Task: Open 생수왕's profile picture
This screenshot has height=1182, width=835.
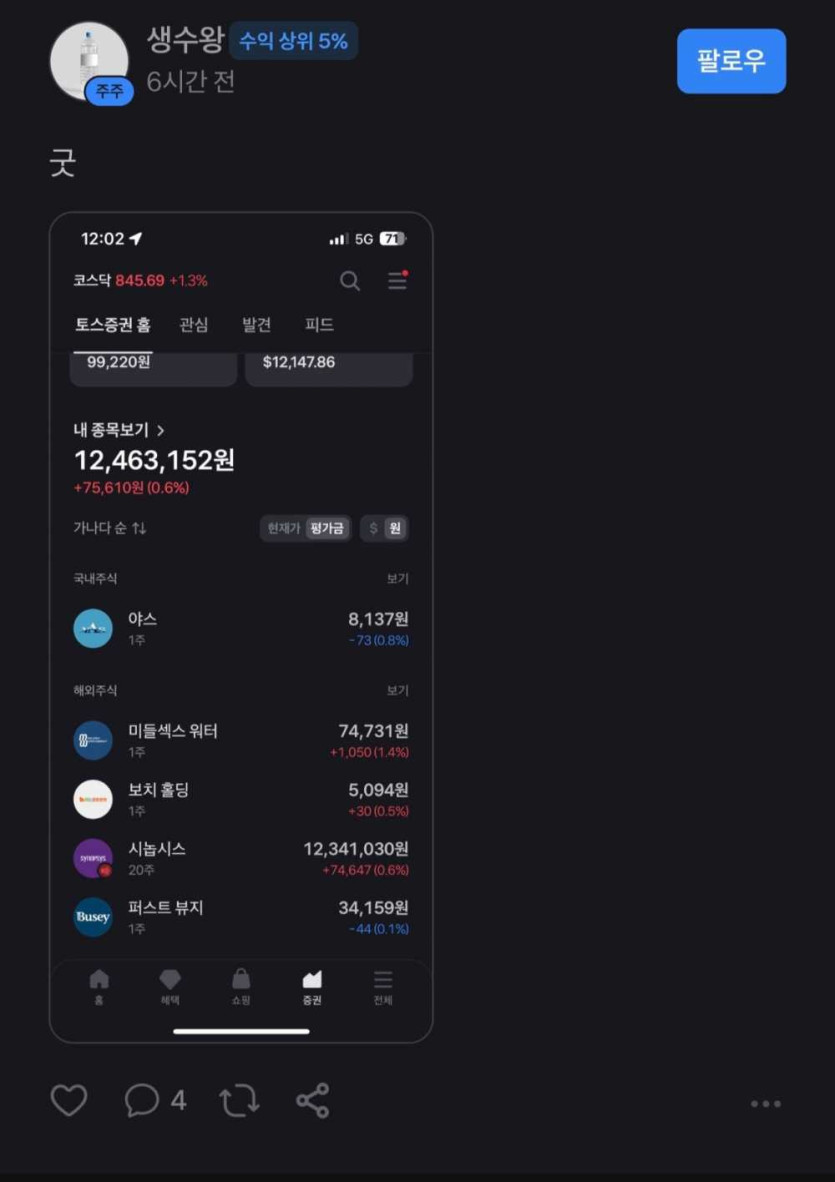Action: (x=88, y=61)
